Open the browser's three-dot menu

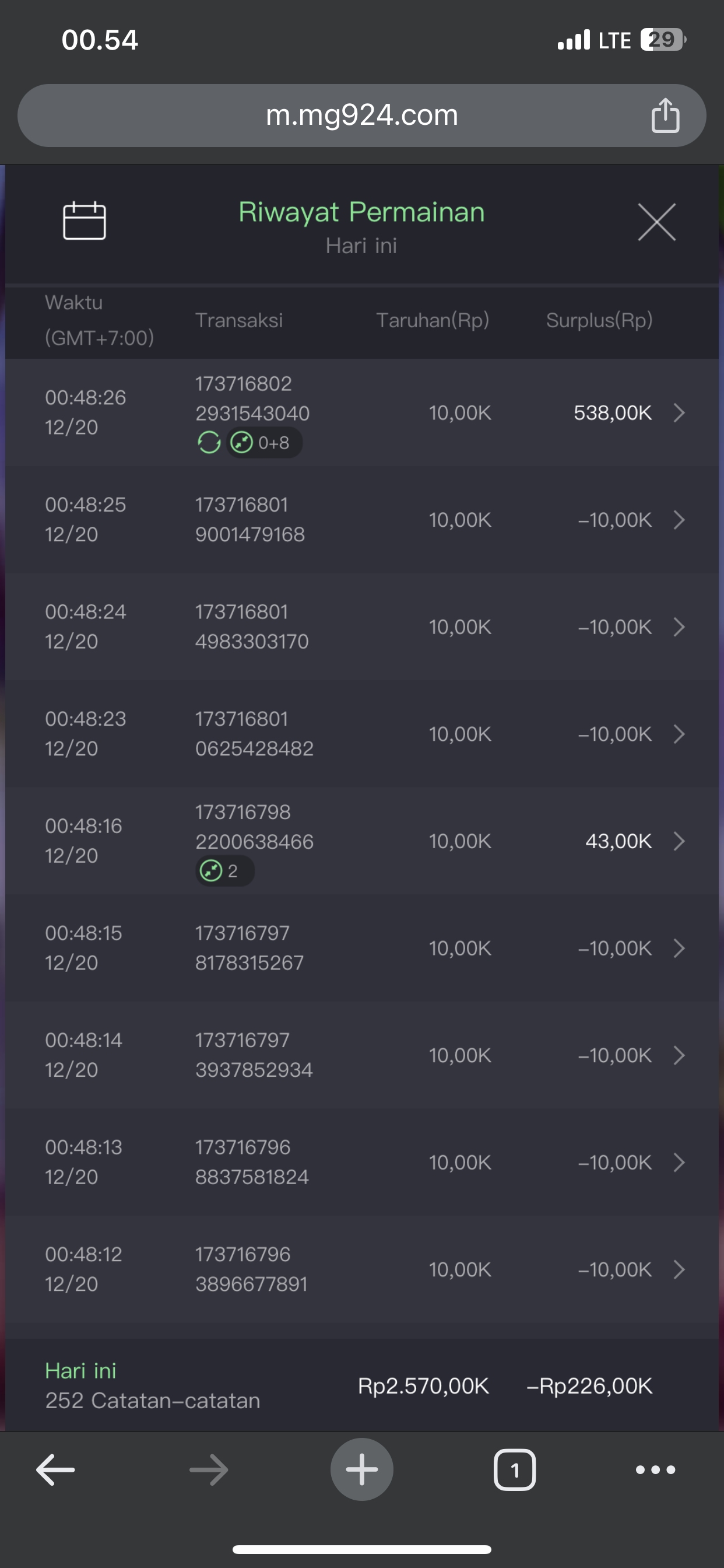coord(655,1470)
